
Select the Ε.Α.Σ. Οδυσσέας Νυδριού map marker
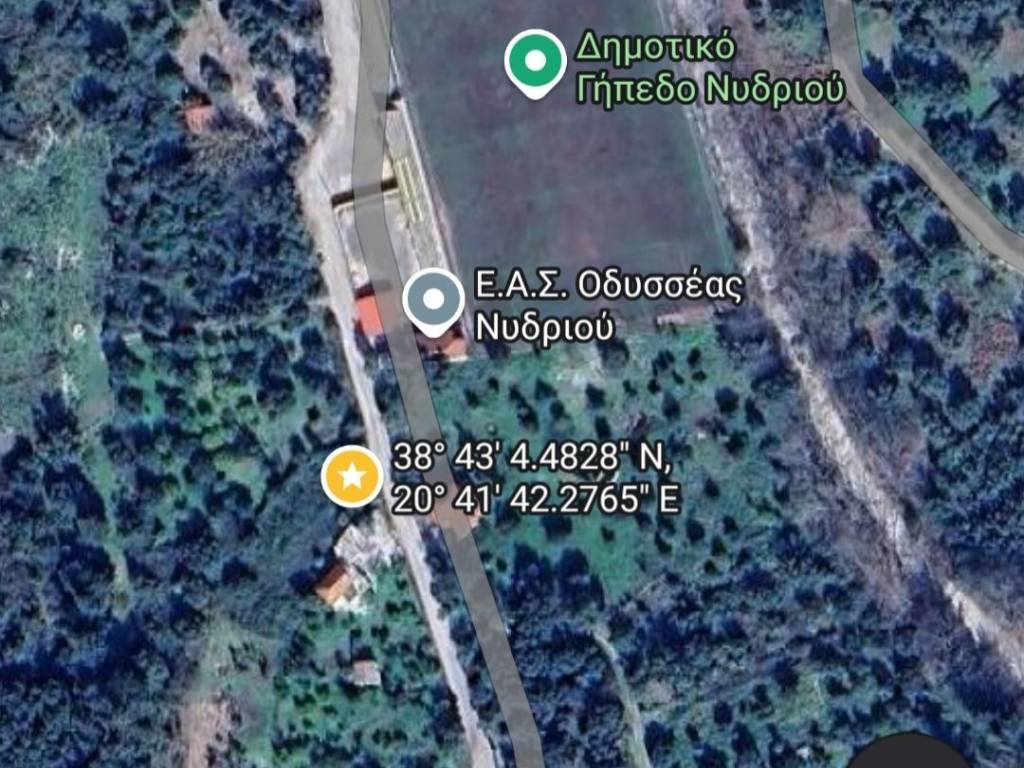coord(433,299)
